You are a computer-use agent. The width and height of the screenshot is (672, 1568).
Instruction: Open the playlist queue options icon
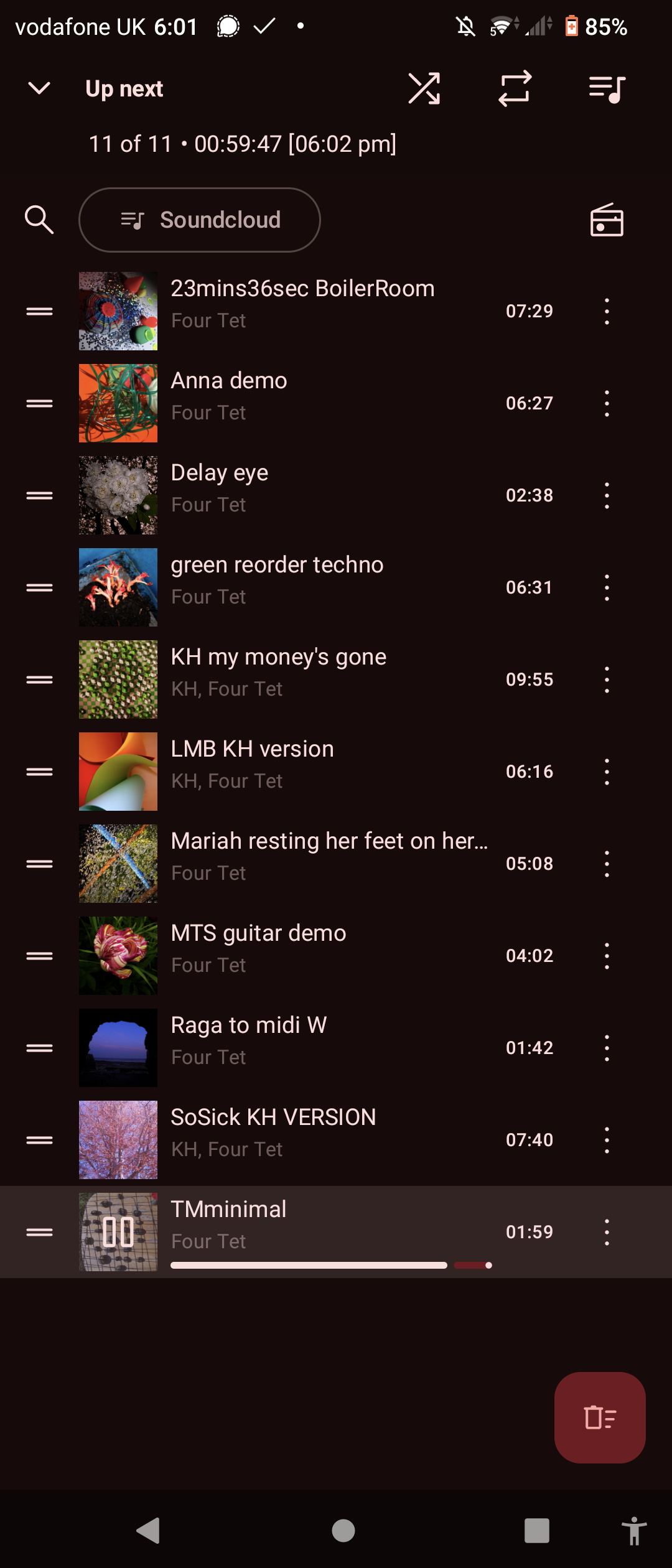pos(607,88)
